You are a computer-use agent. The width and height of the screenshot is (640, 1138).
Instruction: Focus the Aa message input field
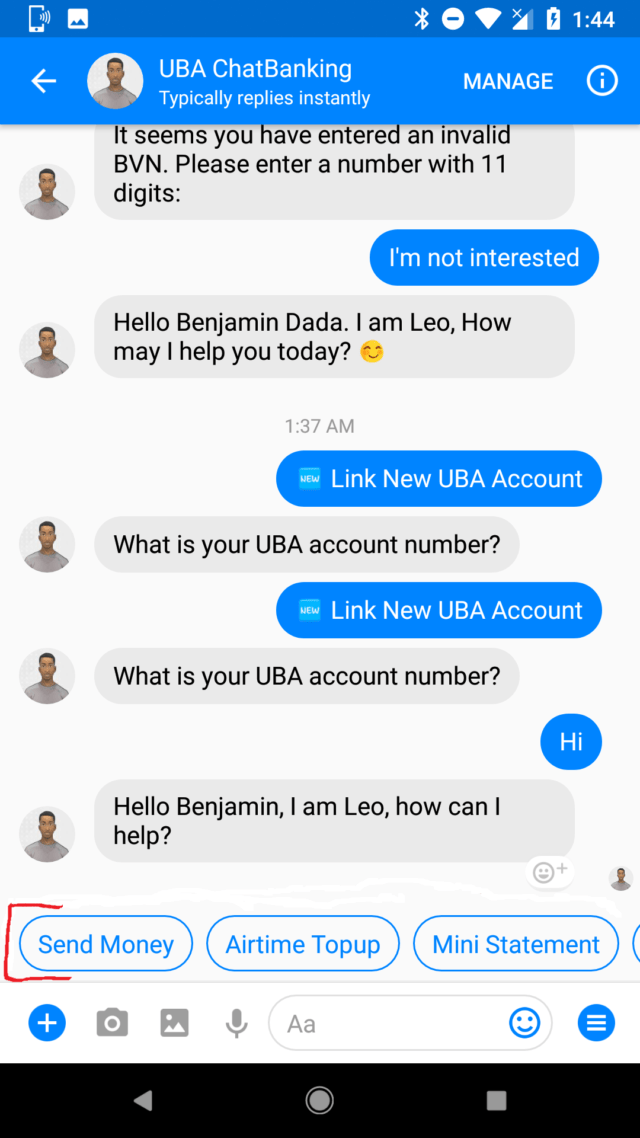click(x=390, y=1023)
